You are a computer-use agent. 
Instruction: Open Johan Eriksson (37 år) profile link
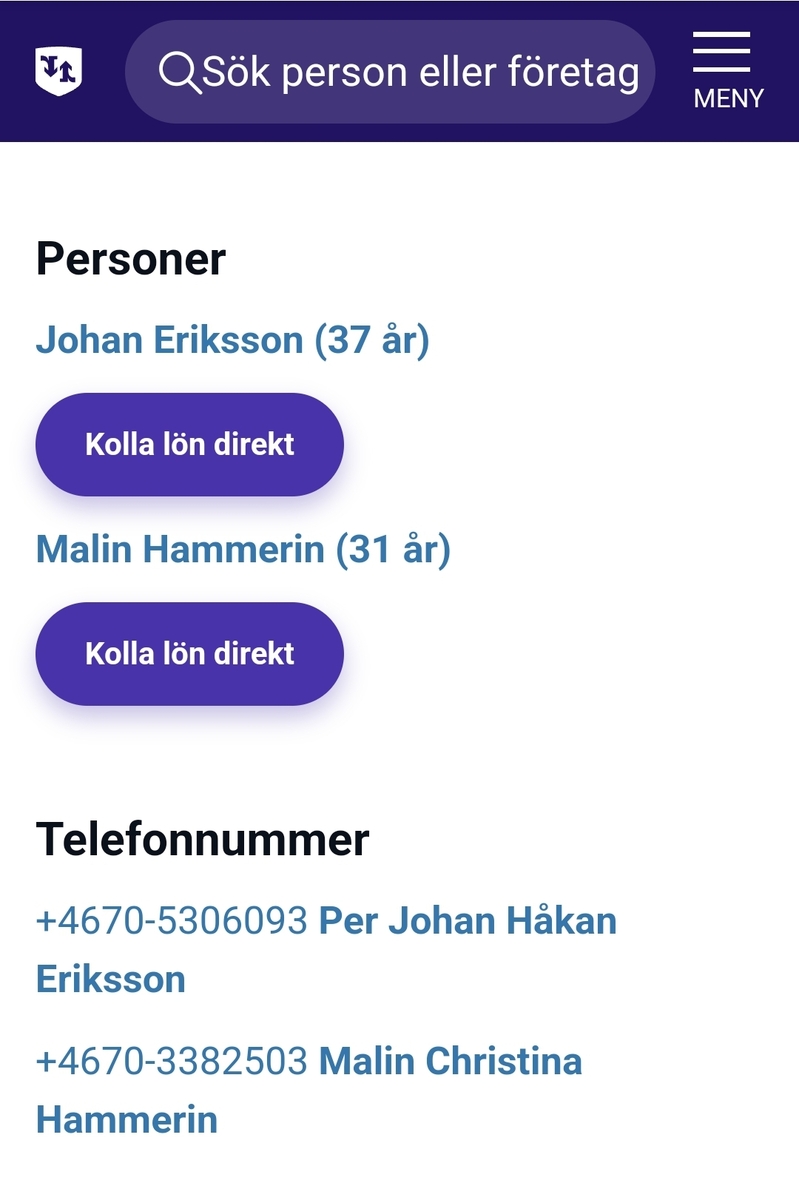click(232, 341)
